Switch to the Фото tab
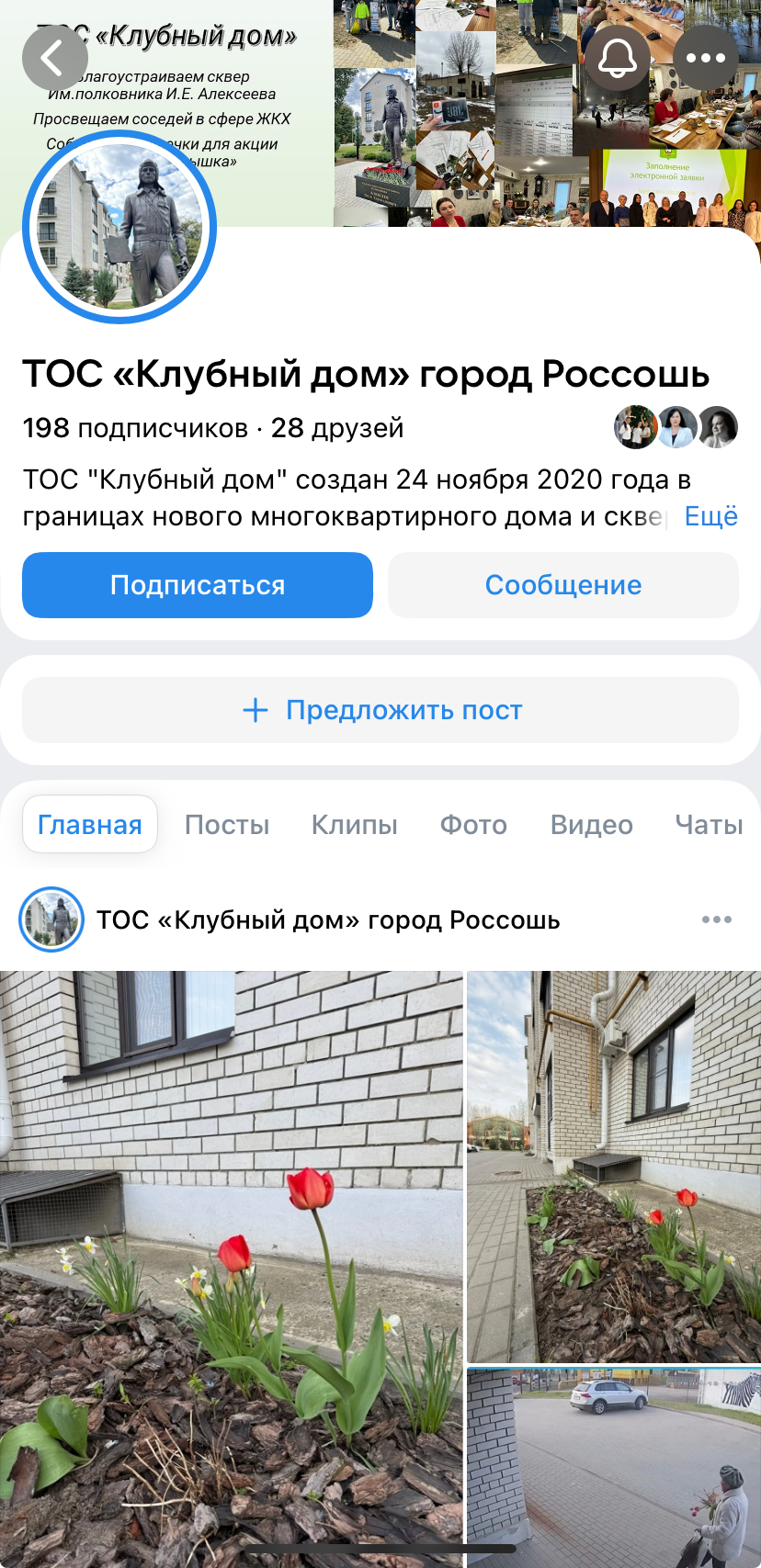761x1568 pixels. tap(473, 825)
